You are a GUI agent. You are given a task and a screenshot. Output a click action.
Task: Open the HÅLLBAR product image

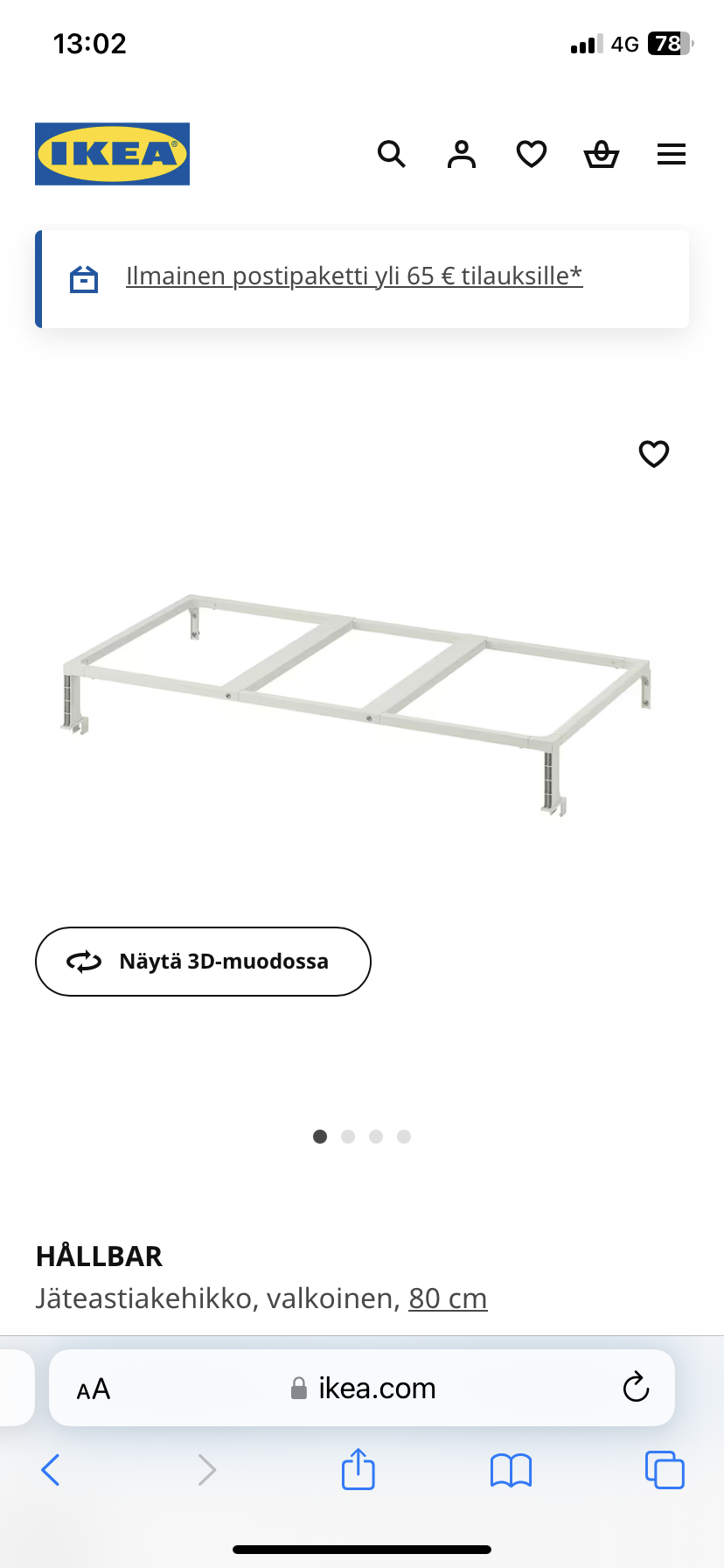[x=359, y=700]
